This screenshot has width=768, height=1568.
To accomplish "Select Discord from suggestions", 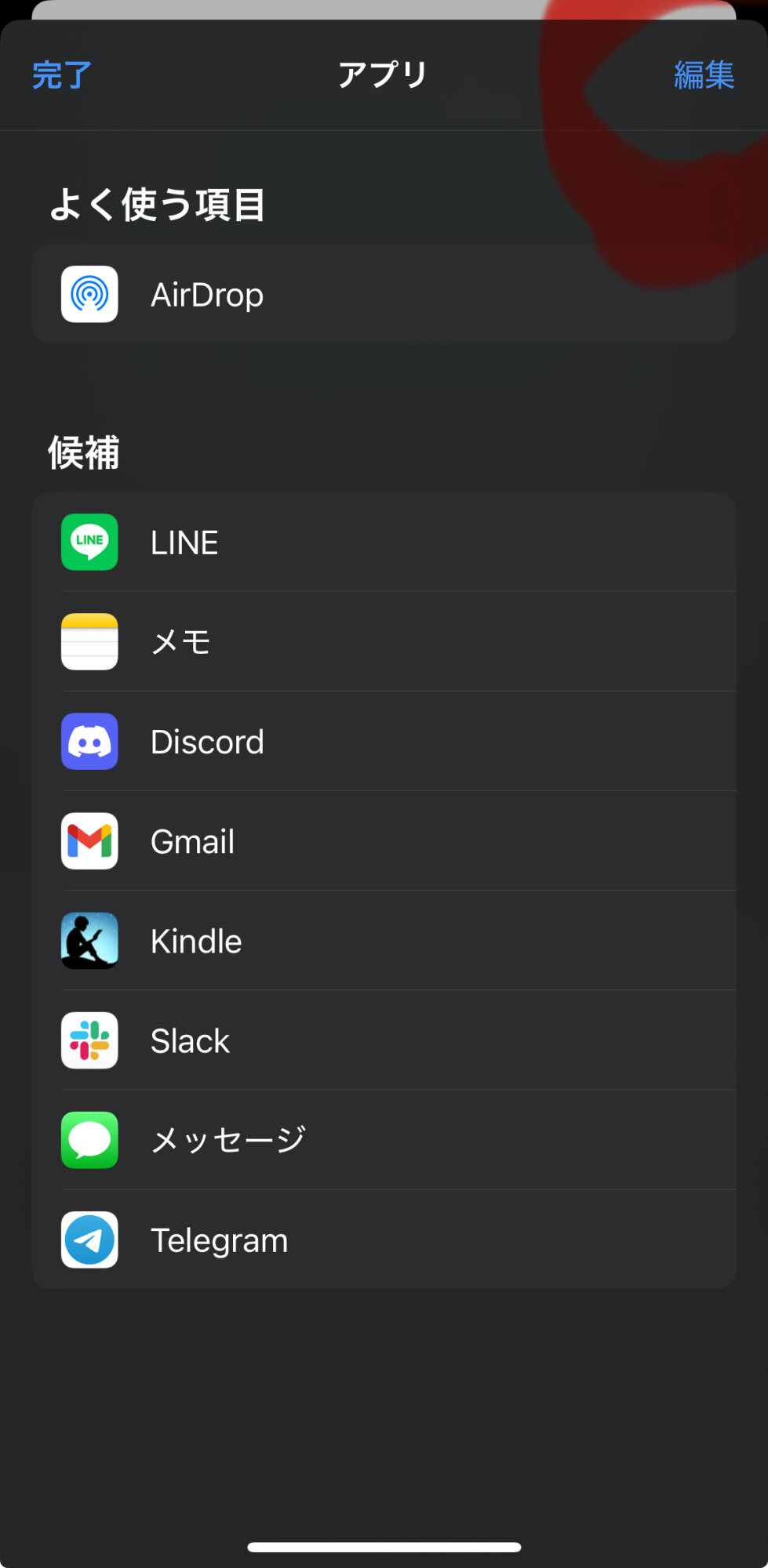I will pyautogui.click(x=384, y=742).
